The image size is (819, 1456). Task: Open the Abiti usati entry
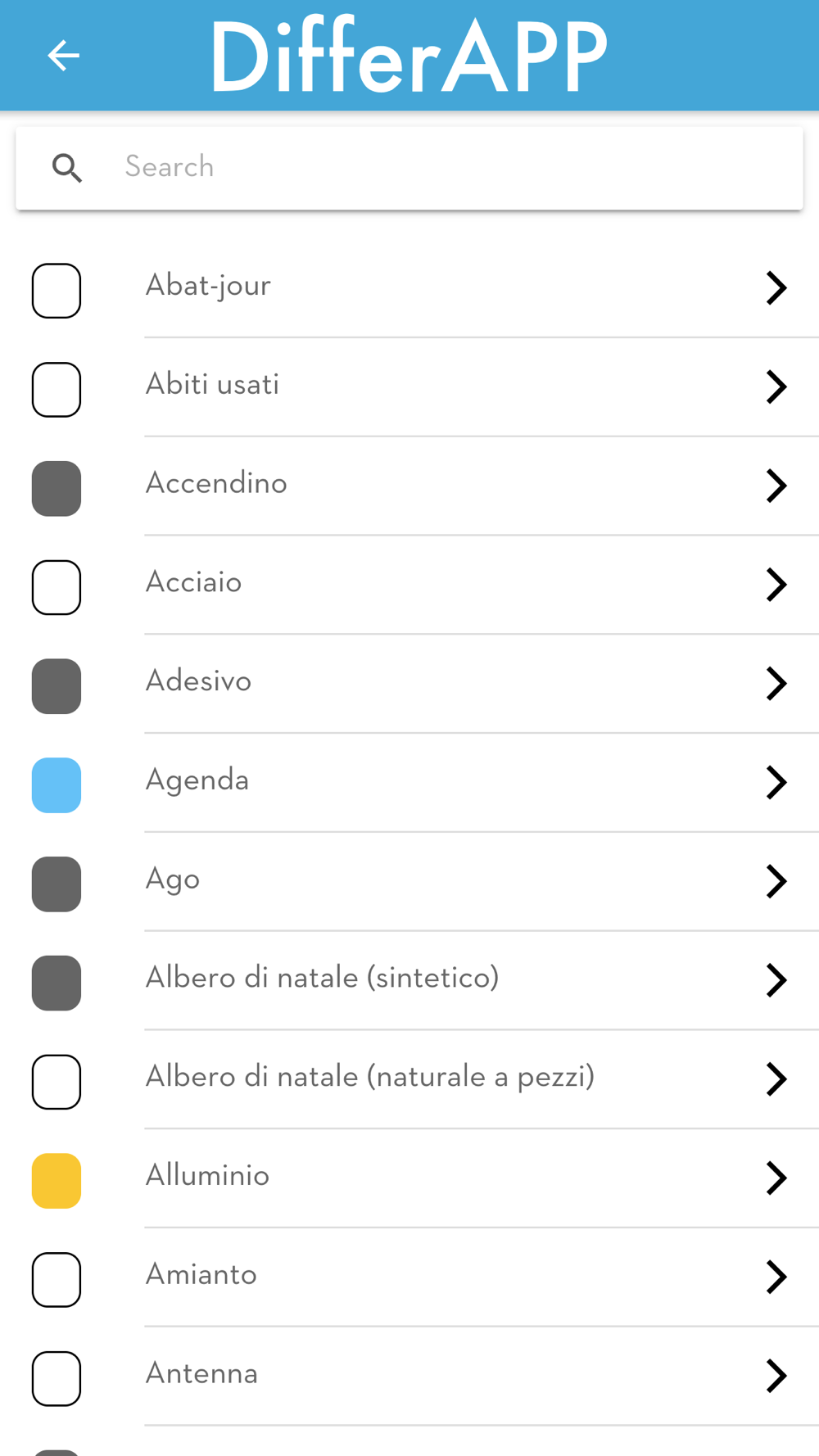(409, 387)
